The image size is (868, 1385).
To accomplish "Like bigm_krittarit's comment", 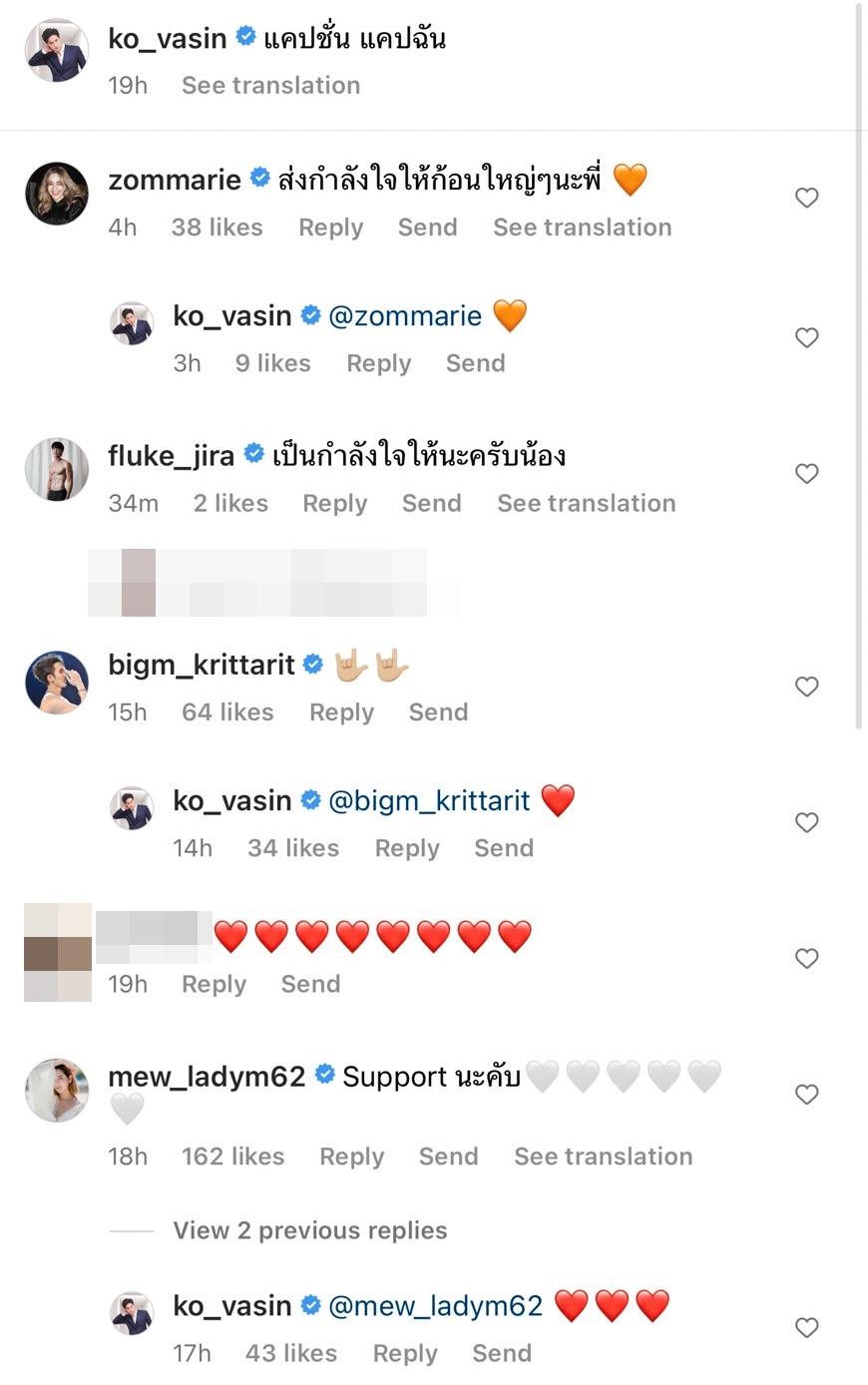I will (806, 687).
